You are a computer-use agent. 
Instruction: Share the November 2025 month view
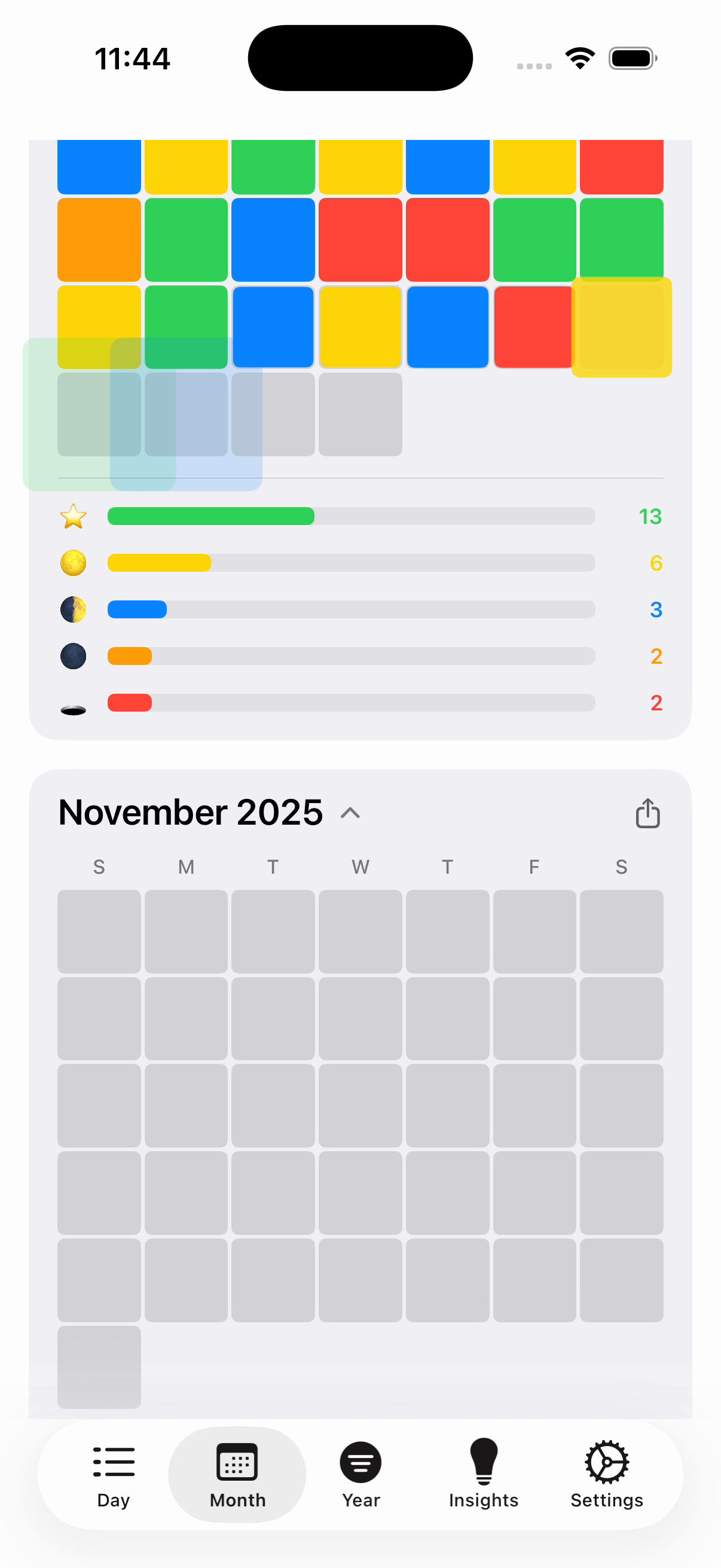tap(647, 813)
